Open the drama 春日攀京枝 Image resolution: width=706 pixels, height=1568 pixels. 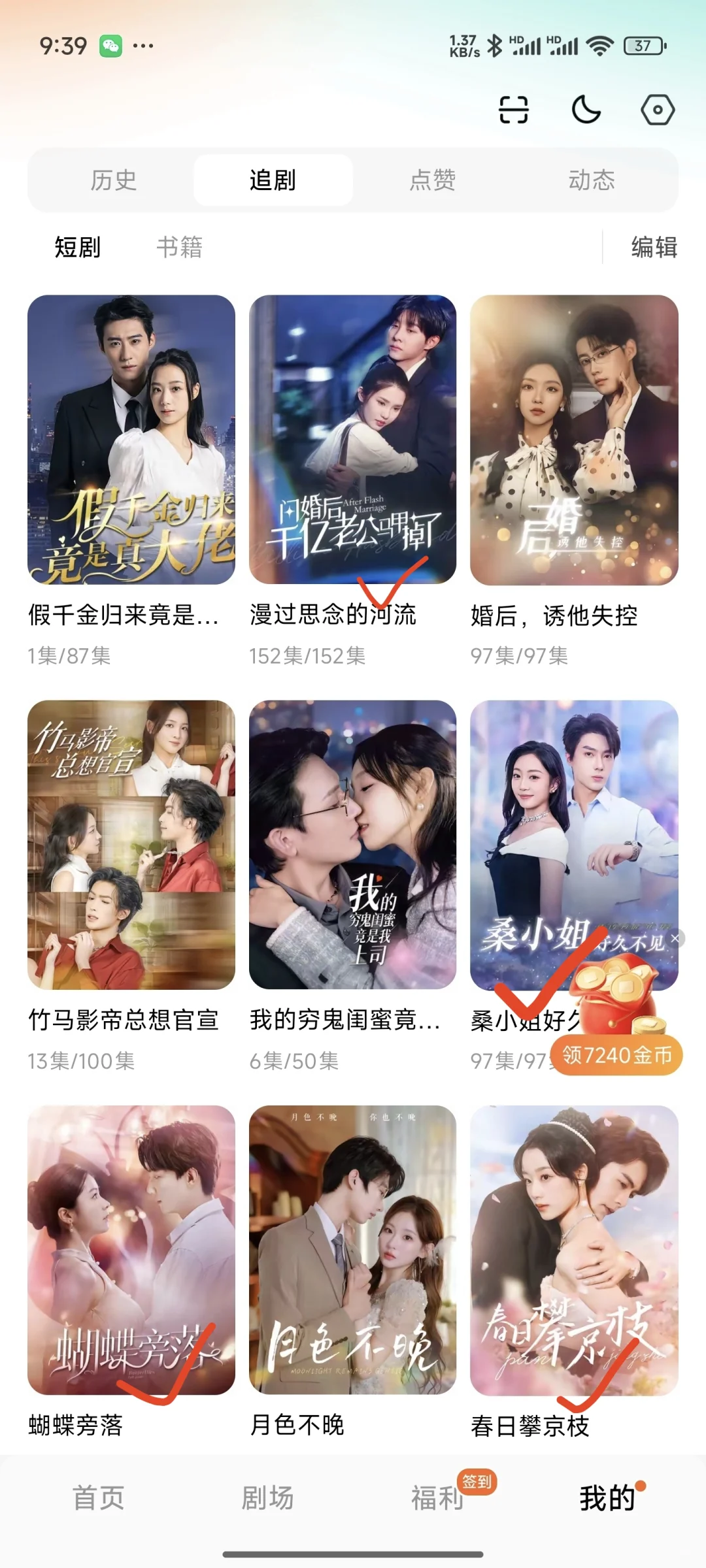pyautogui.click(x=574, y=1250)
